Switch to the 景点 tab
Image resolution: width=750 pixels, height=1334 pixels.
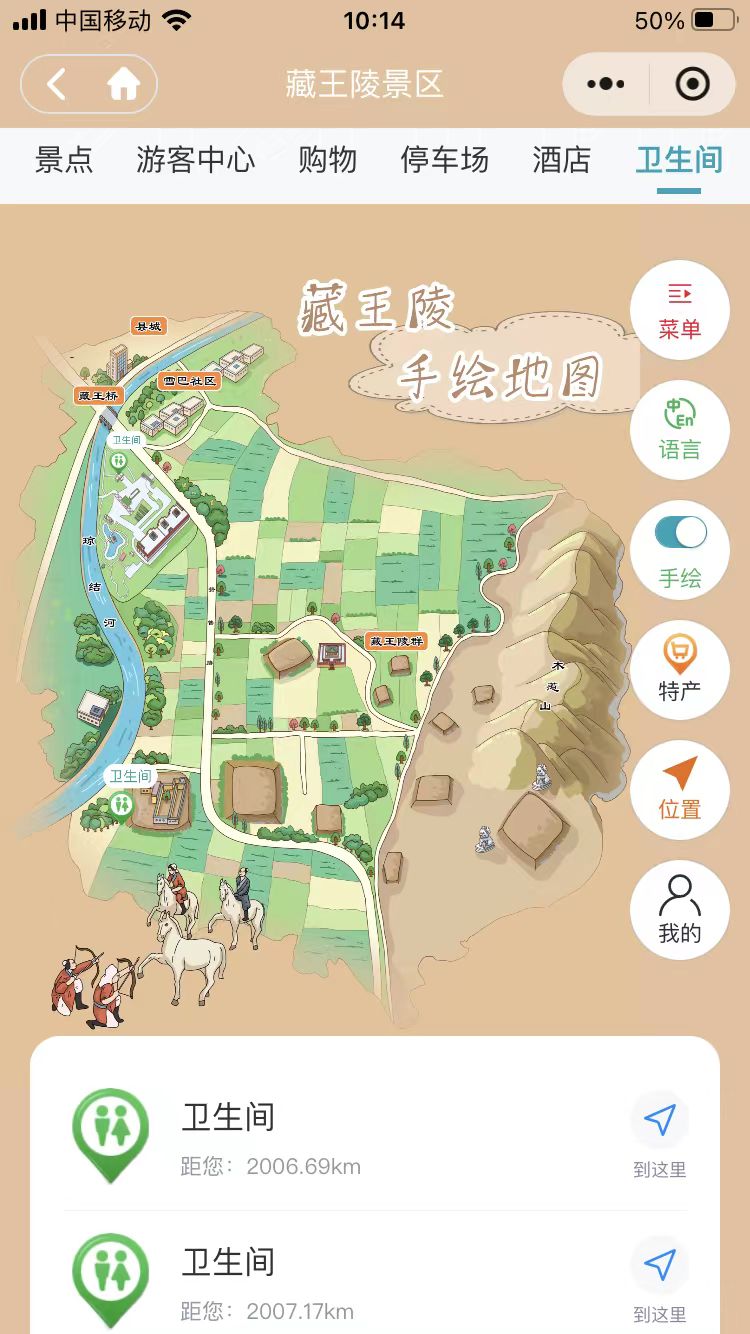(64, 160)
